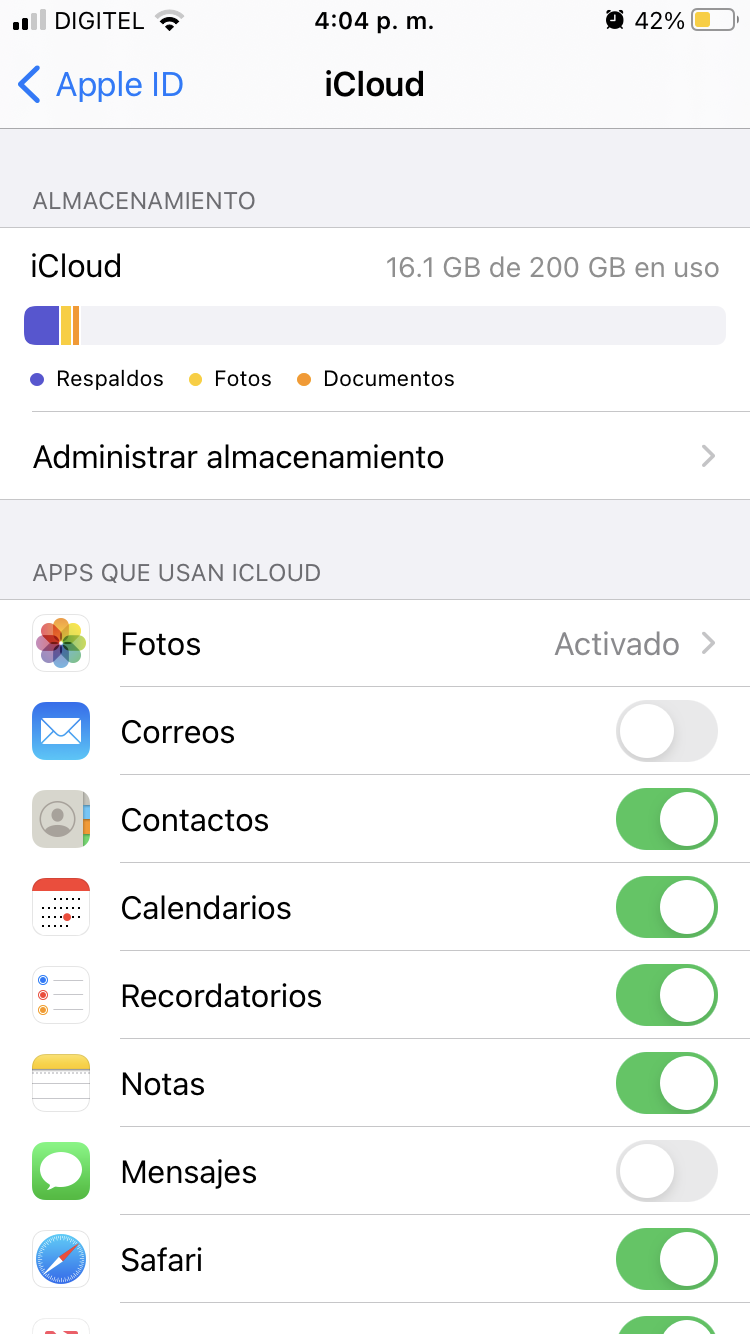Open Administrar almacenamiento
Image resolution: width=750 pixels, height=1334 pixels.
(x=375, y=457)
